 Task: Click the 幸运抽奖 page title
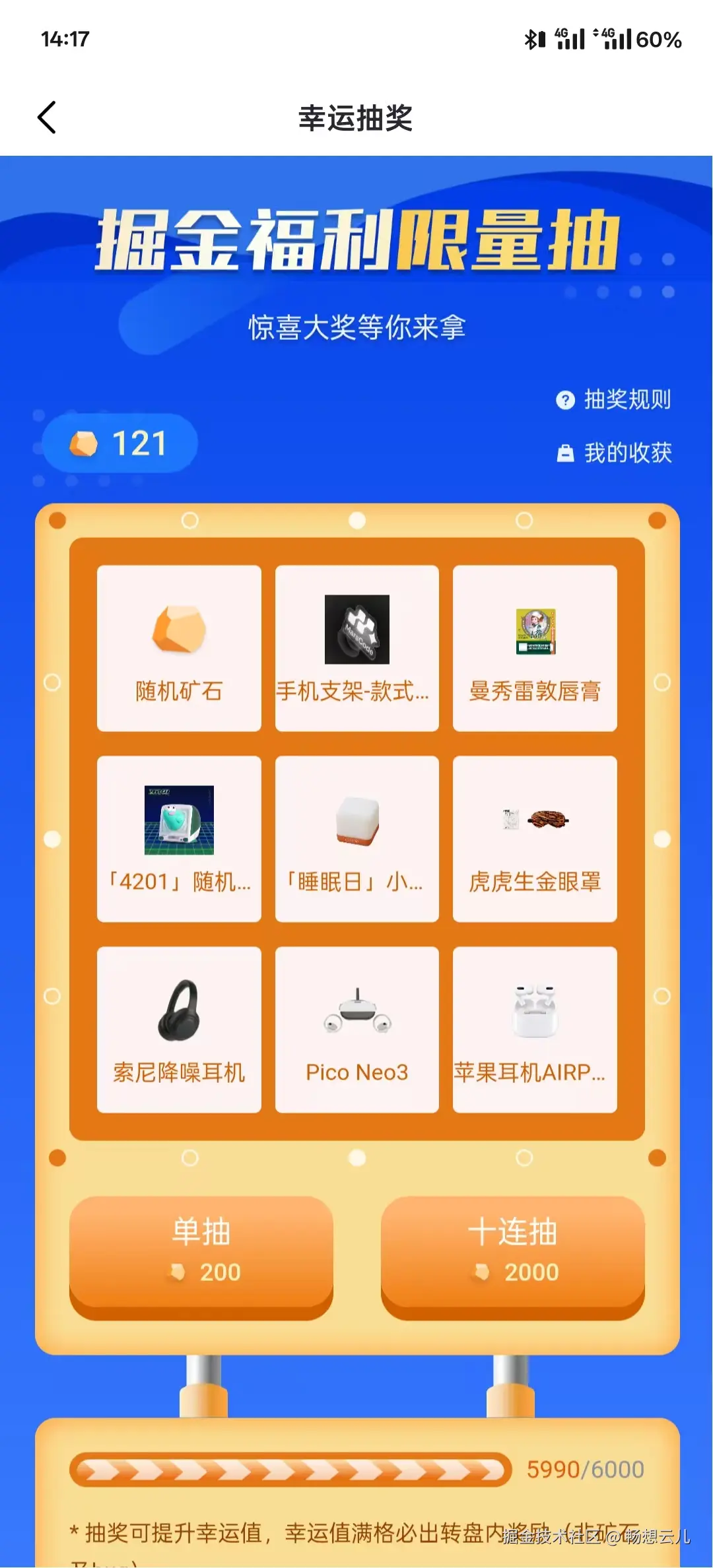[356, 120]
